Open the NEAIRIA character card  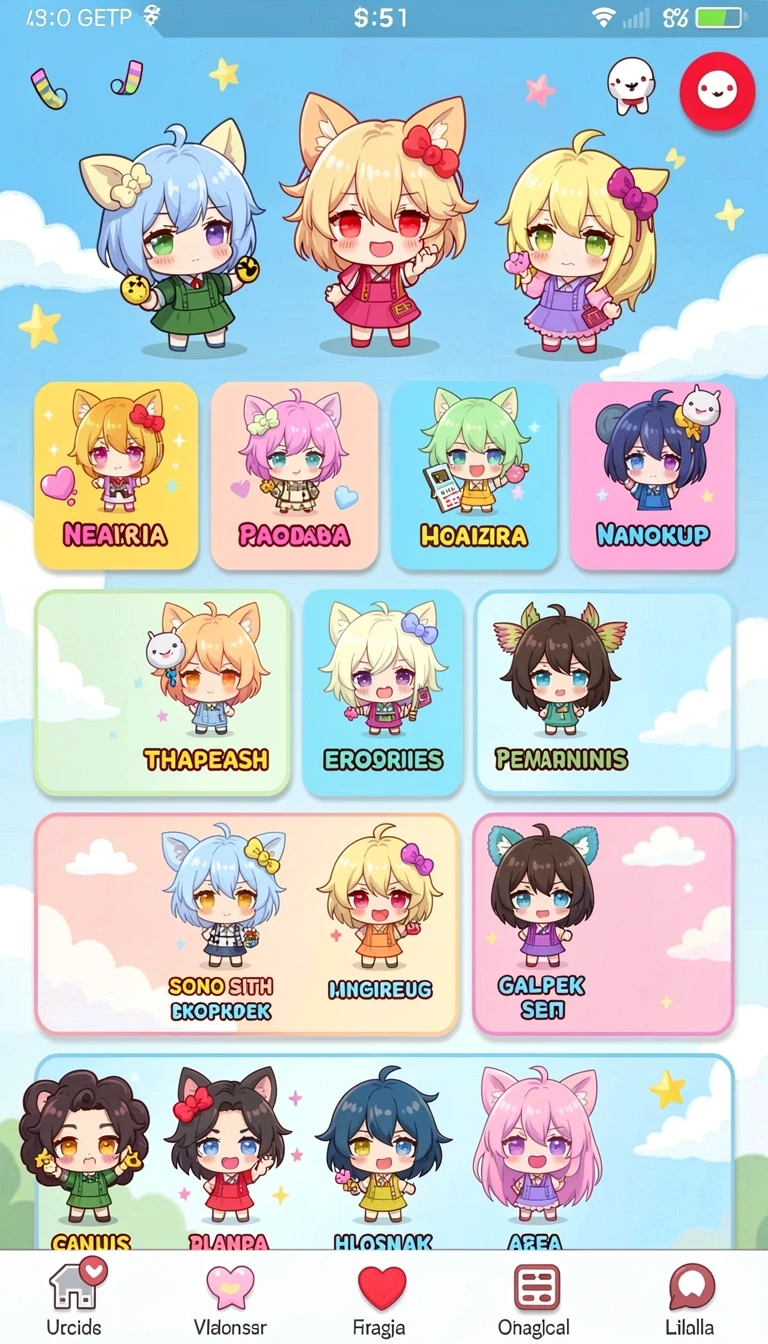tap(116, 476)
